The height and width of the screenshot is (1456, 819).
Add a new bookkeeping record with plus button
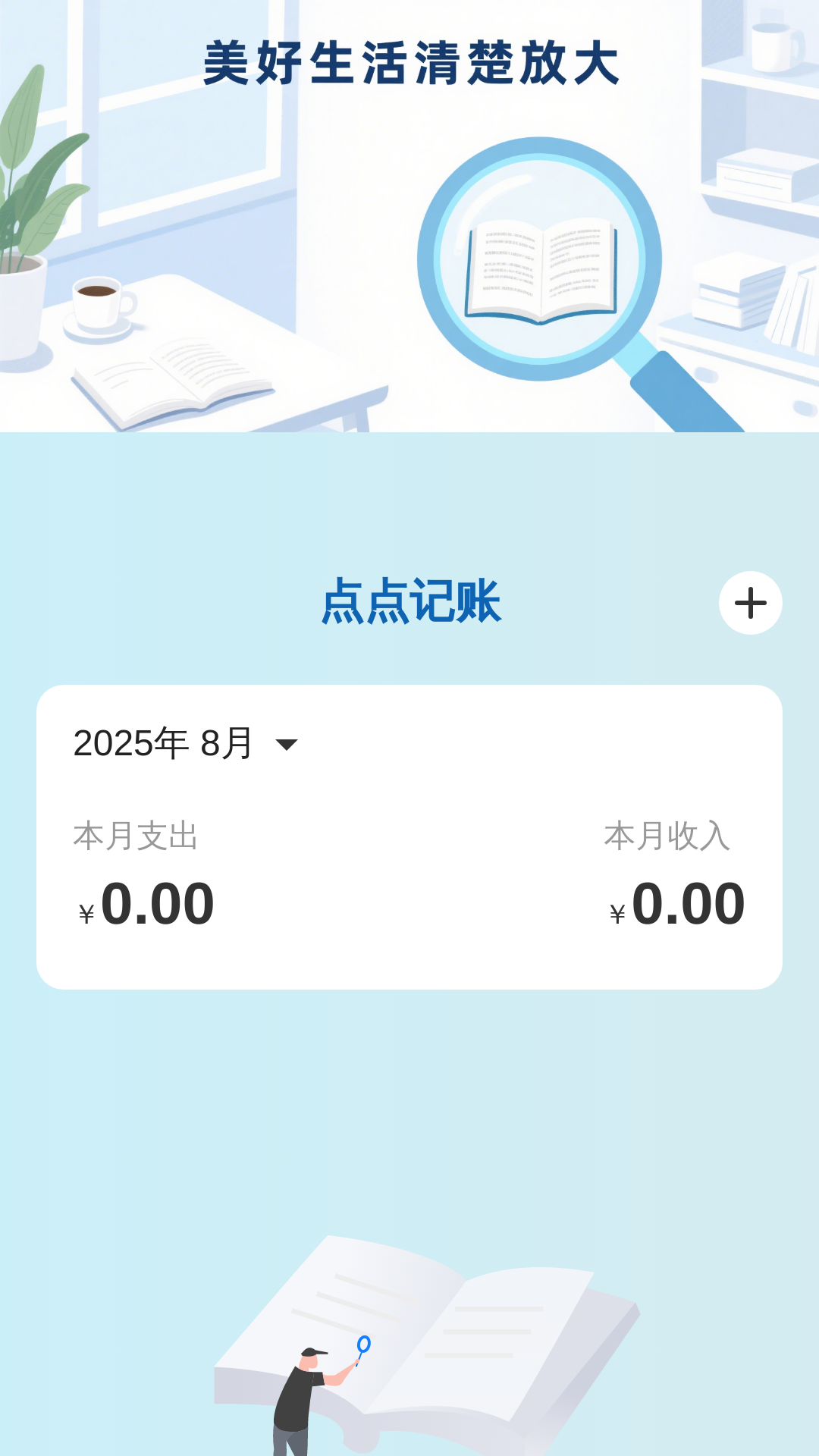pyautogui.click(x=750, y=603)
